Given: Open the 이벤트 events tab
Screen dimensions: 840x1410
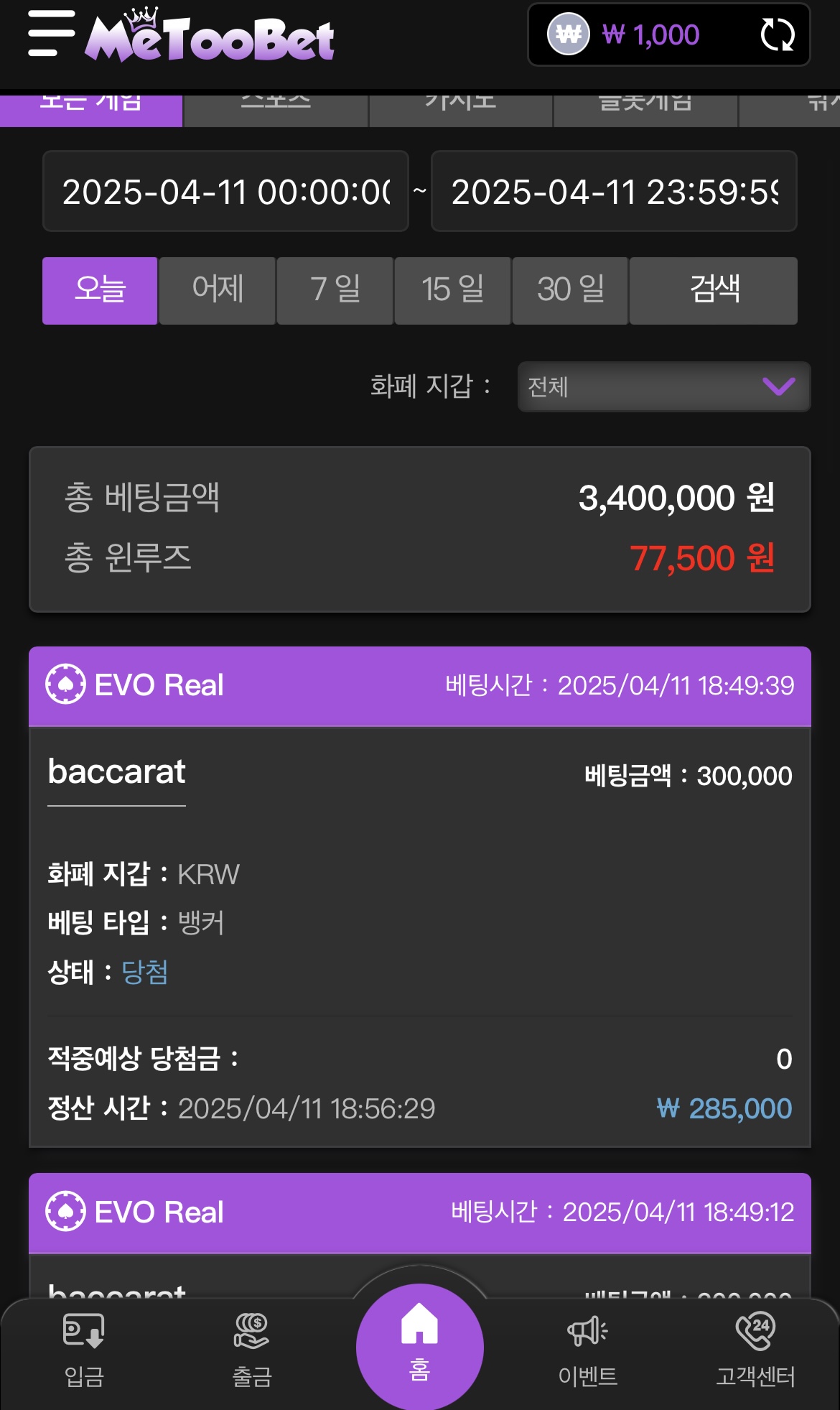Looking at the screenshot, I should pos(588,1350).
